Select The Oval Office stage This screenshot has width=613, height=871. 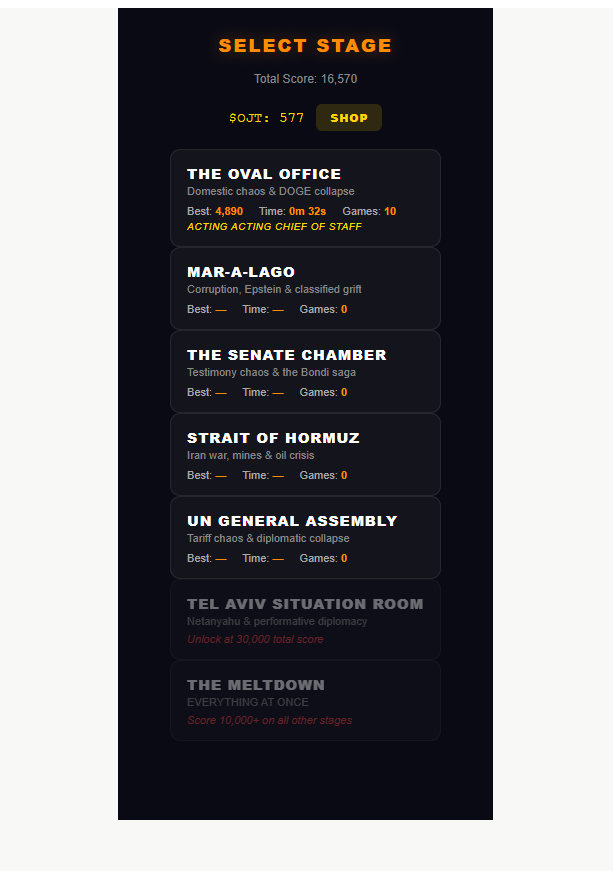click(x=305, y=198)
